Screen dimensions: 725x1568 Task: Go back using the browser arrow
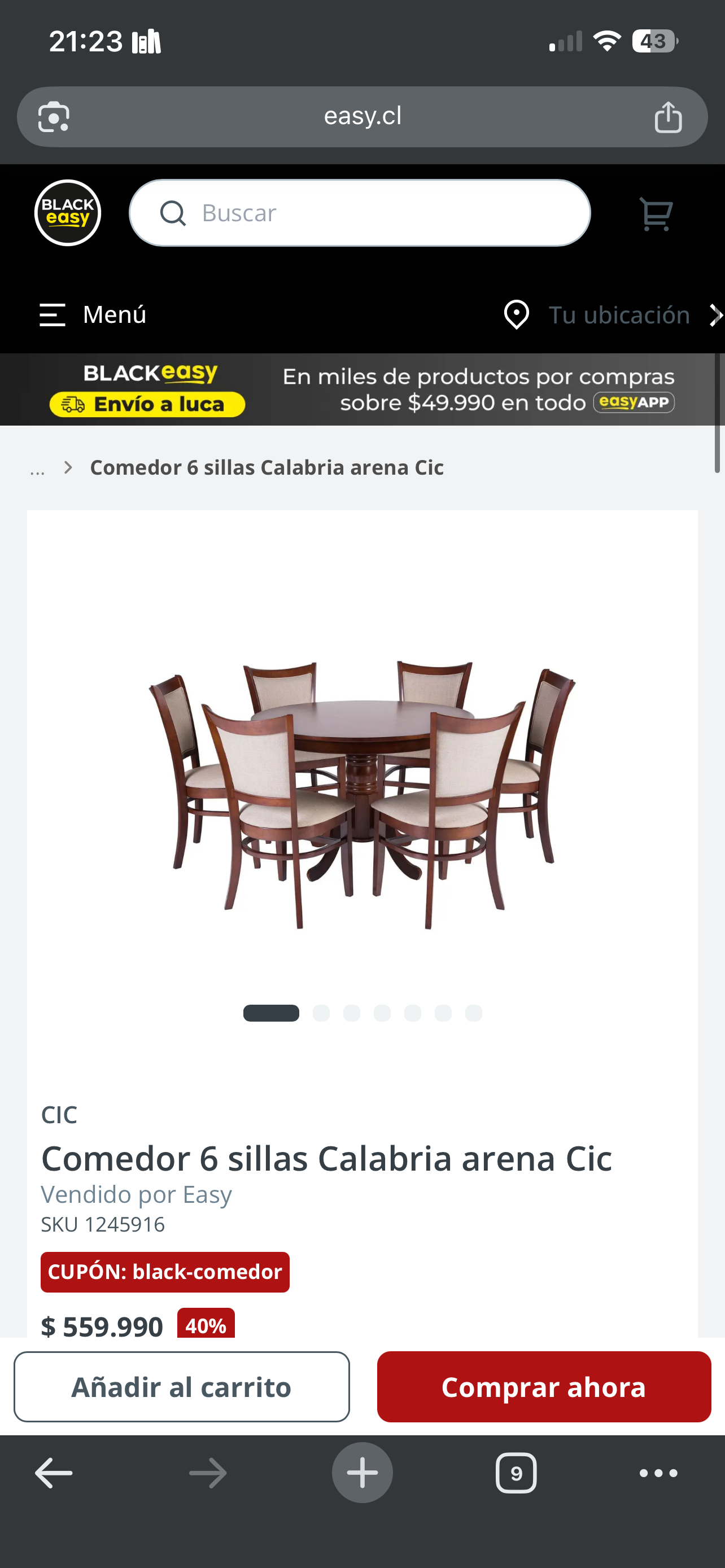tap(54, 1473)
